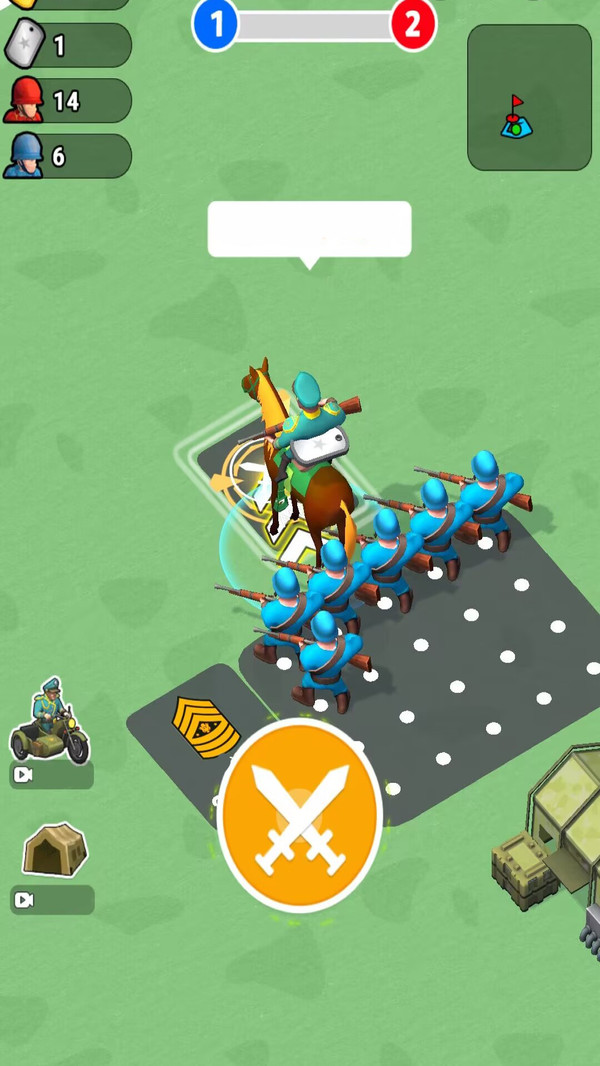
Task: Watch ad to get the tent
Action: [x=52, y=899]
